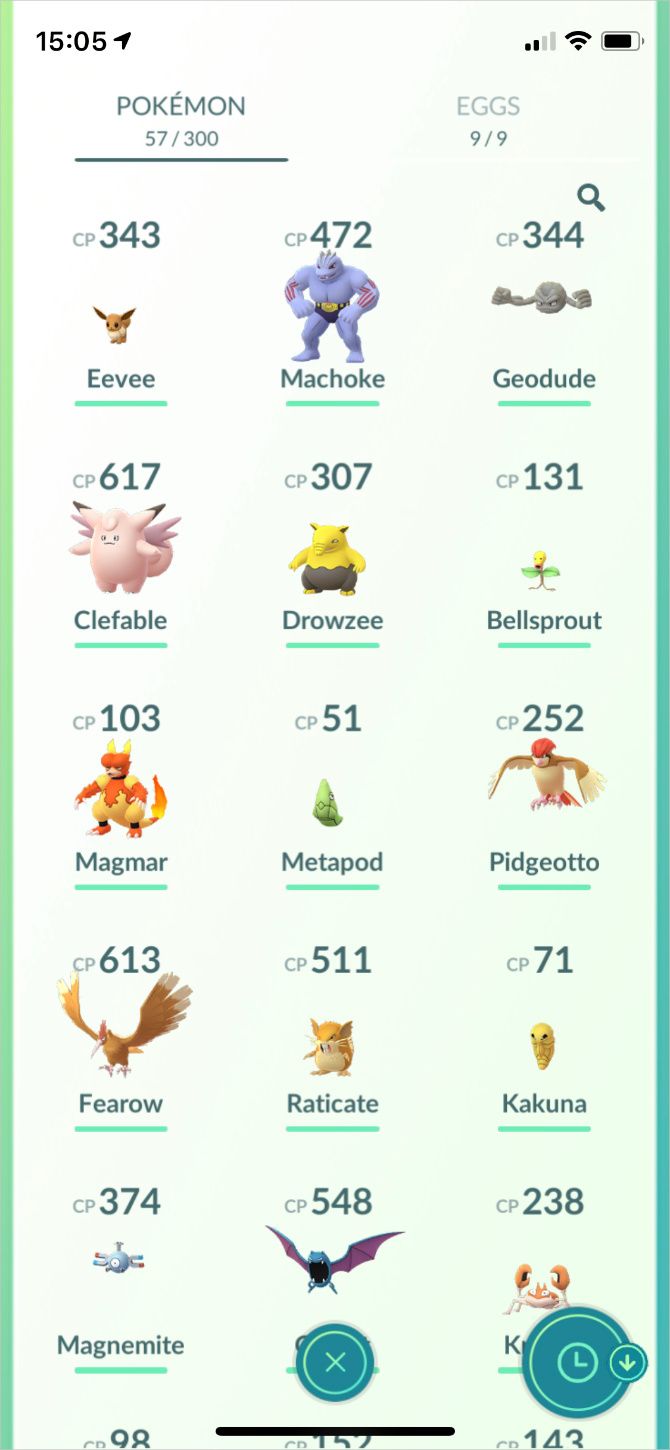View Magmar's stats
Viewport: 670px width, 1450px height.
coord(120,795)
